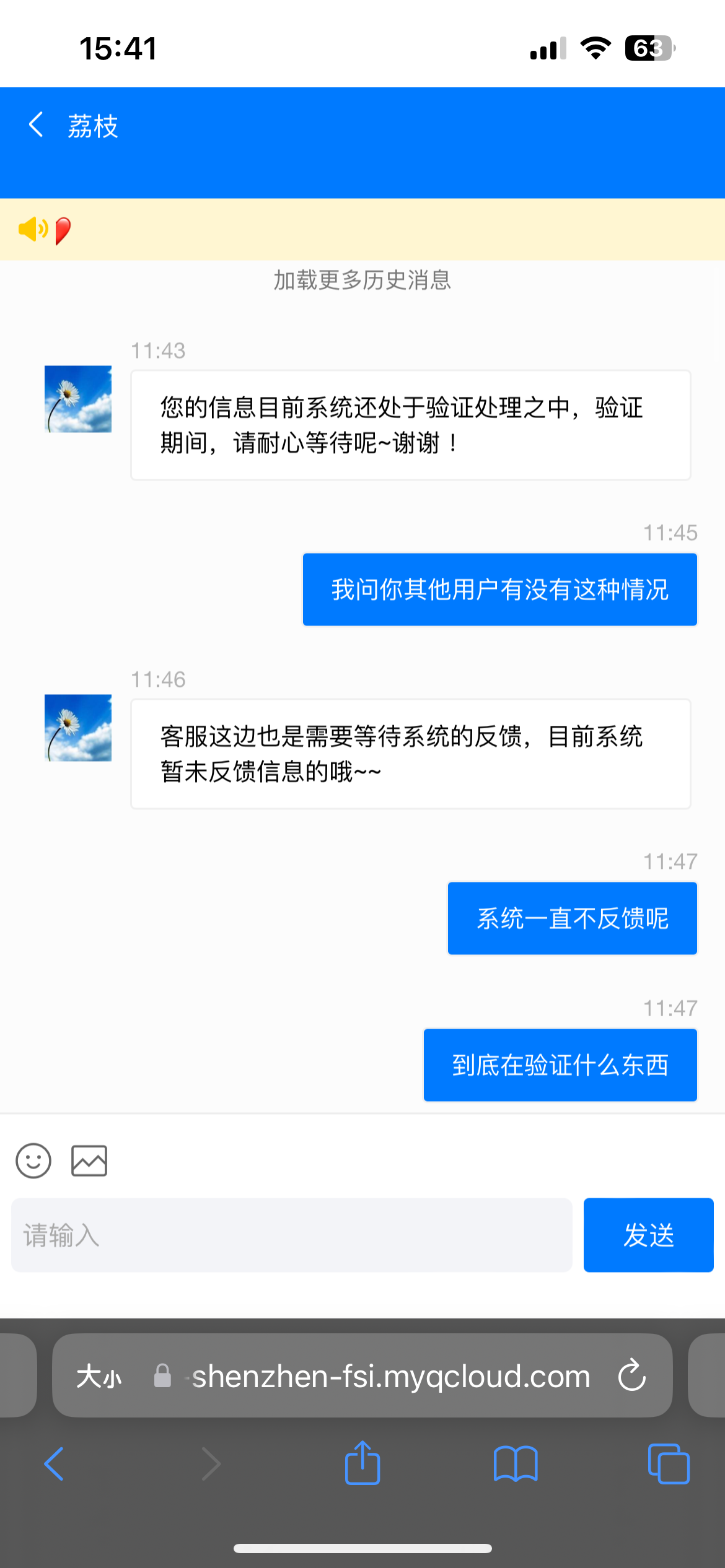Image resolution: width=725 pixels, height=1568 pixels.
Task: Open the 大小 page settings menu
Action: point(99,1377)
